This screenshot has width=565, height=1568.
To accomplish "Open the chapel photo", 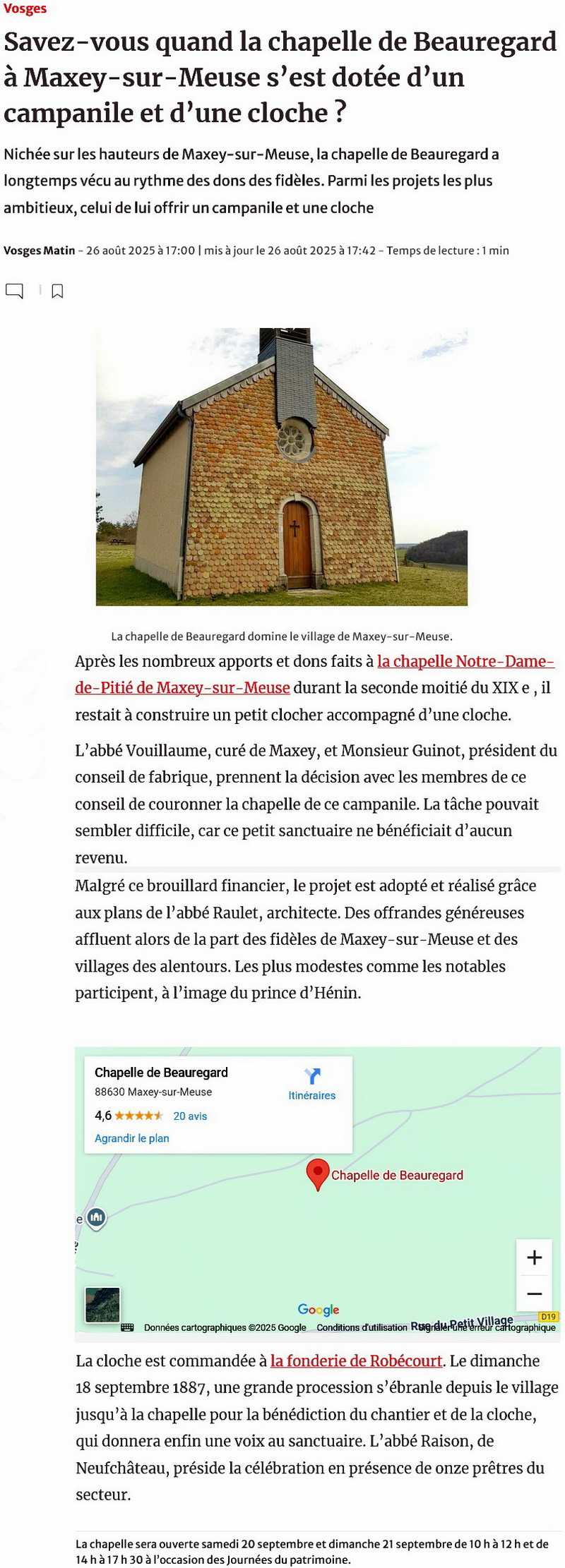I will [x=282, y=466].
